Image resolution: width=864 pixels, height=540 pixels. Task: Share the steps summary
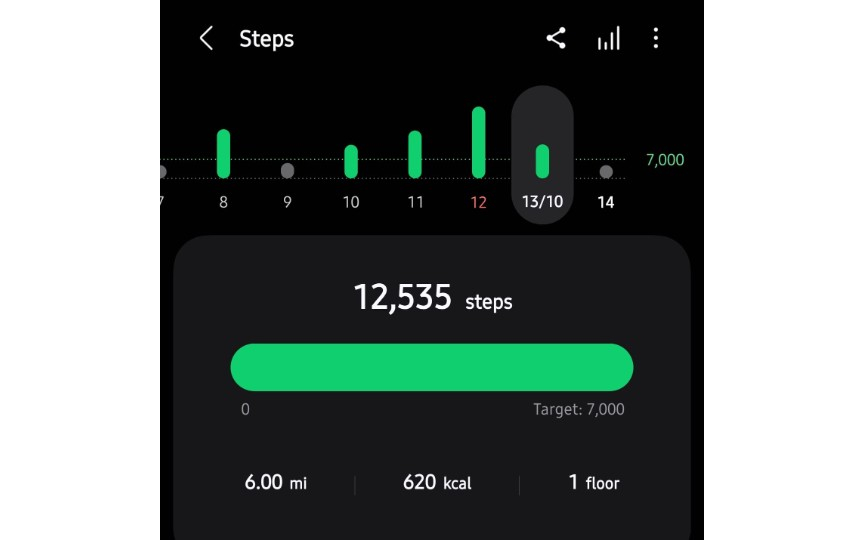[x=556, y=39]
